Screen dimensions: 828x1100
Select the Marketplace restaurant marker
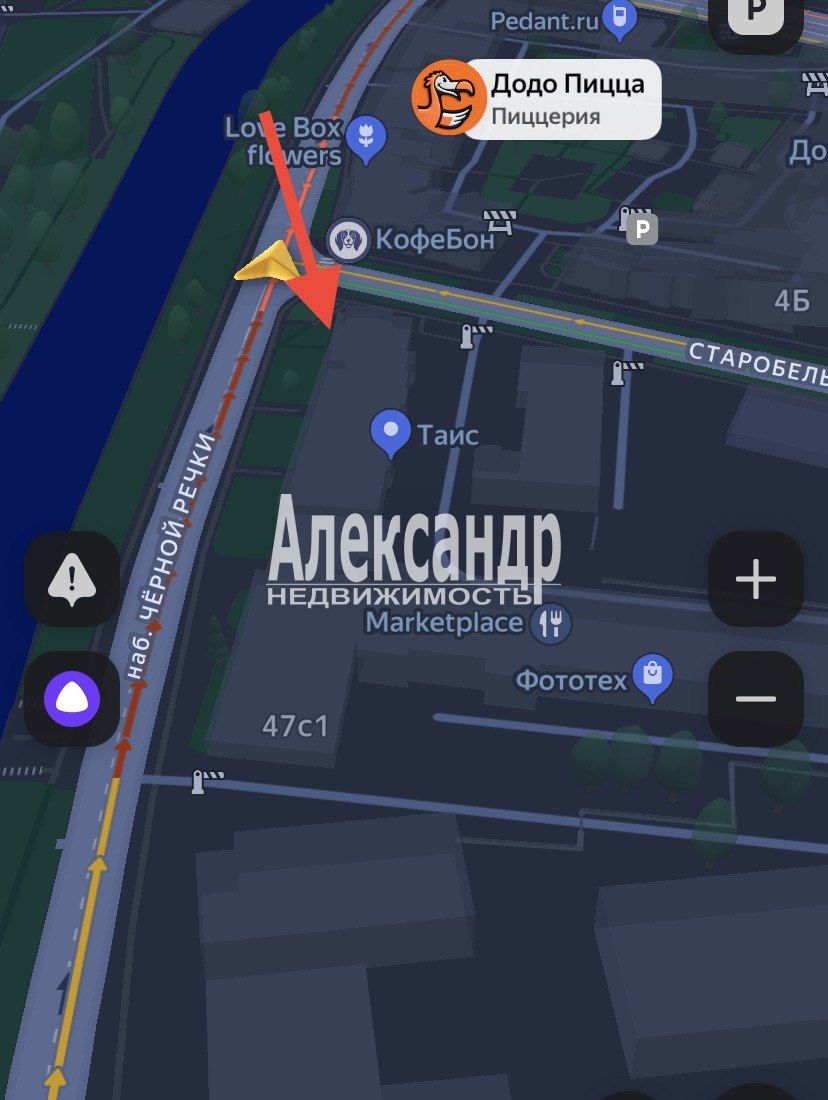pos(551,624)
